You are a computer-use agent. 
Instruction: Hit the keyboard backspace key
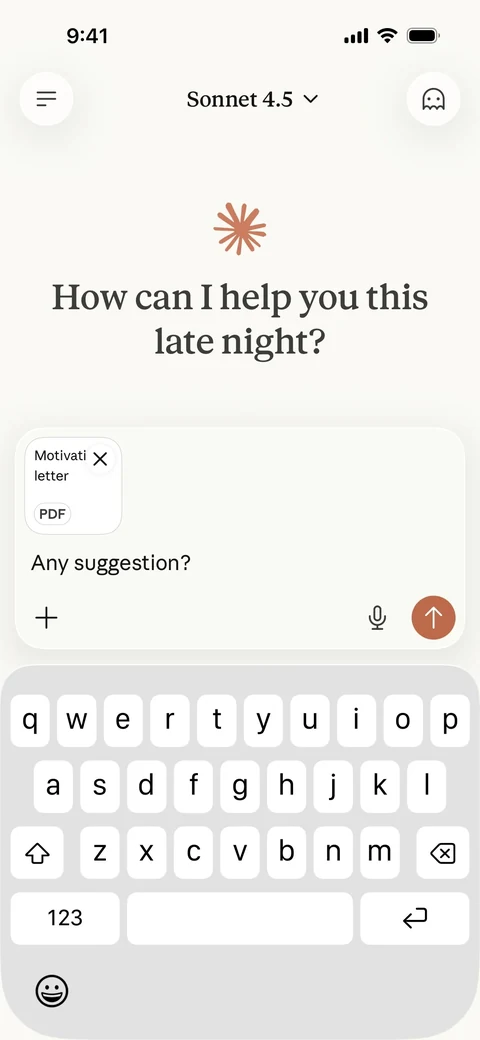442,853
